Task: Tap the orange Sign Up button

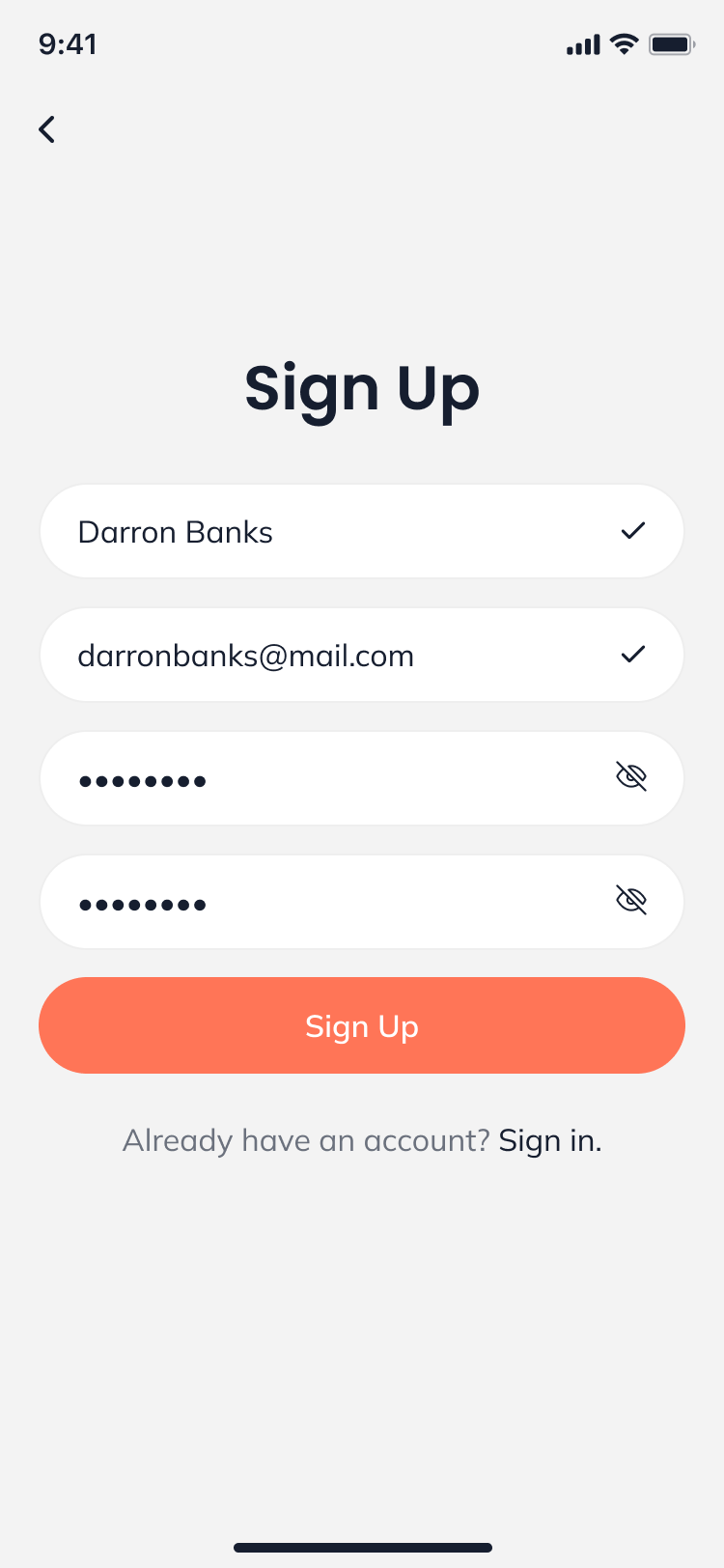Action: tap(362, 1025)
